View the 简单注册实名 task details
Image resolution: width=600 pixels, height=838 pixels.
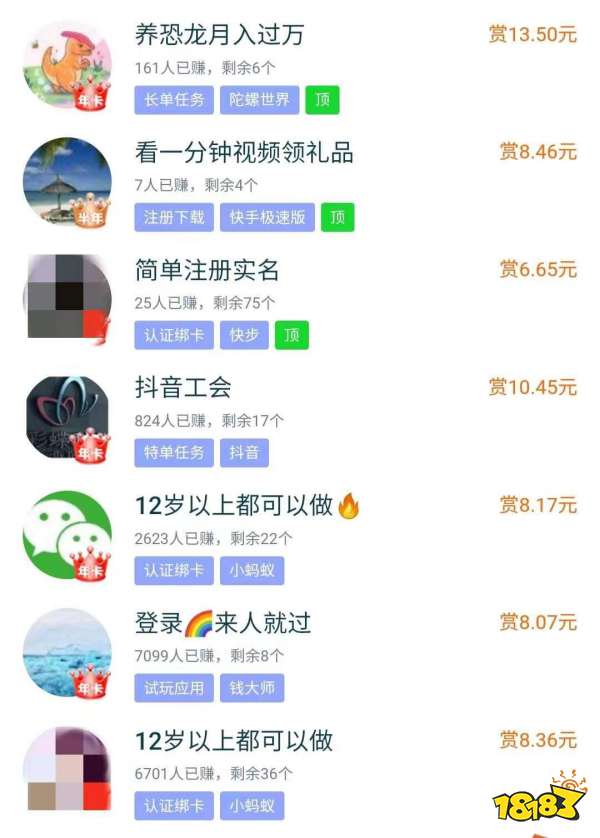[207, 270]
